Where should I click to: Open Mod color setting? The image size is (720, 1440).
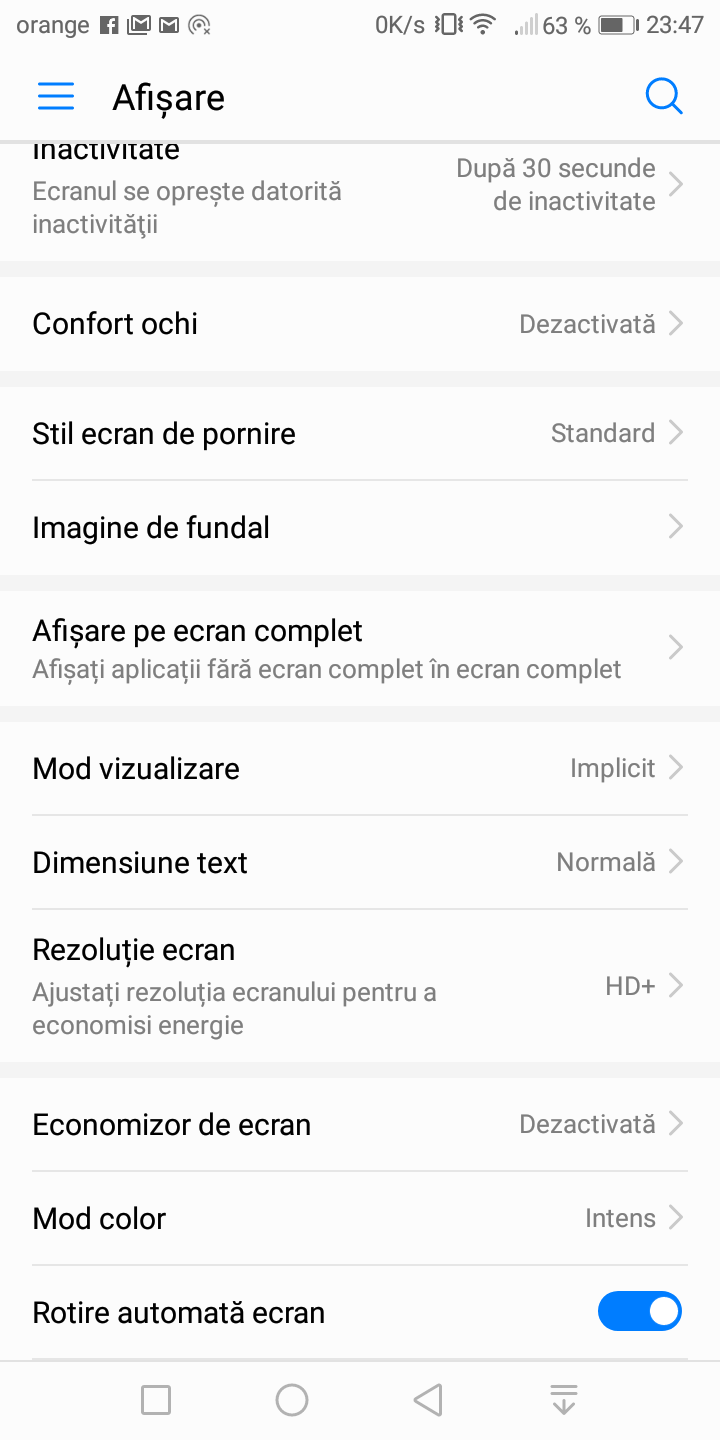click(x=360, y=1219)
